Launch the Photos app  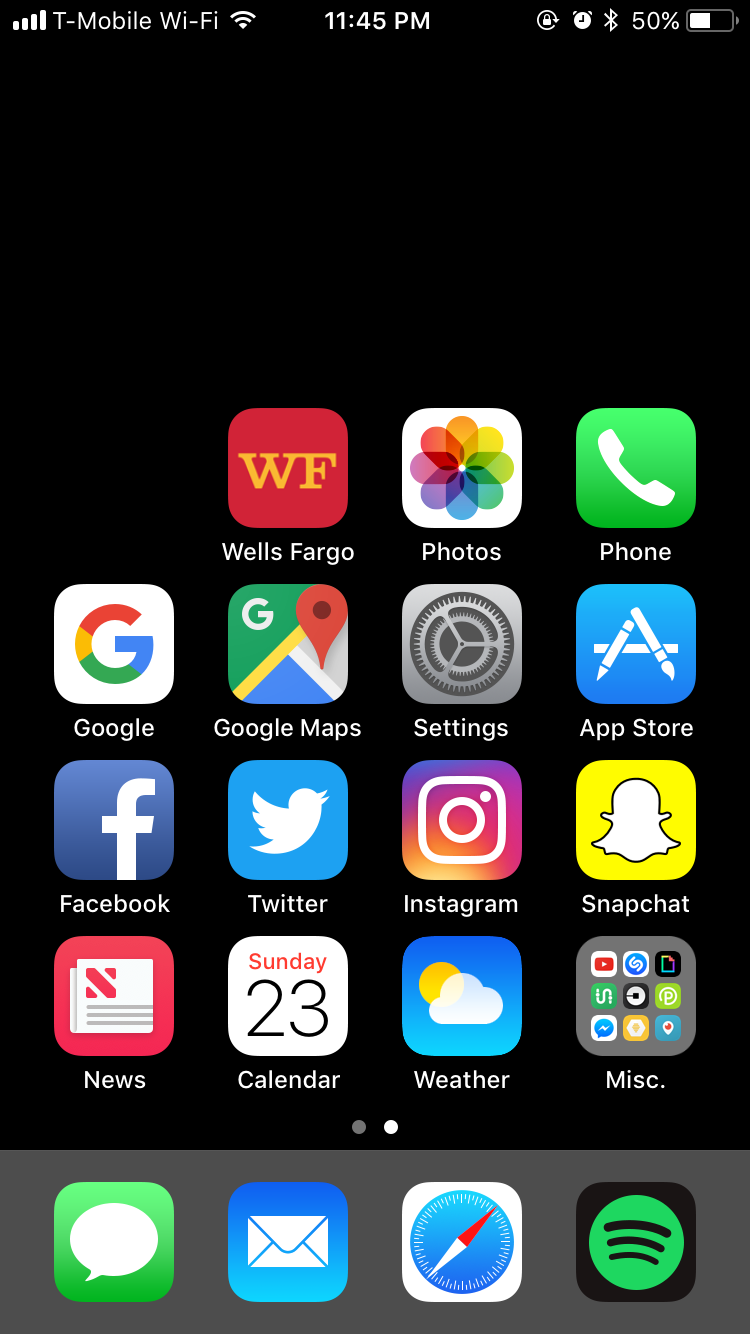[x=462, y=468]
